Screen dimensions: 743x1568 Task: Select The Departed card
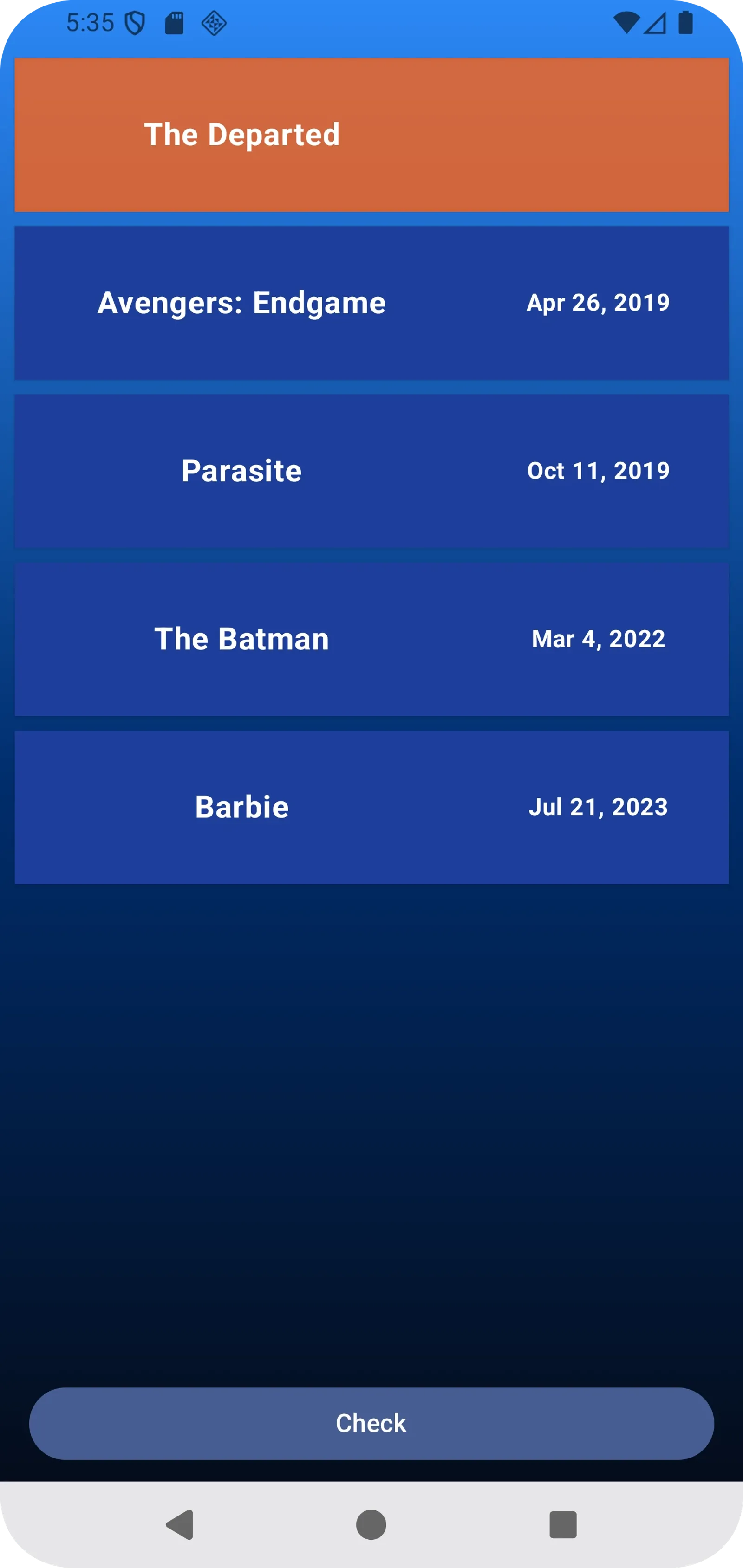(x=371, y=135)
